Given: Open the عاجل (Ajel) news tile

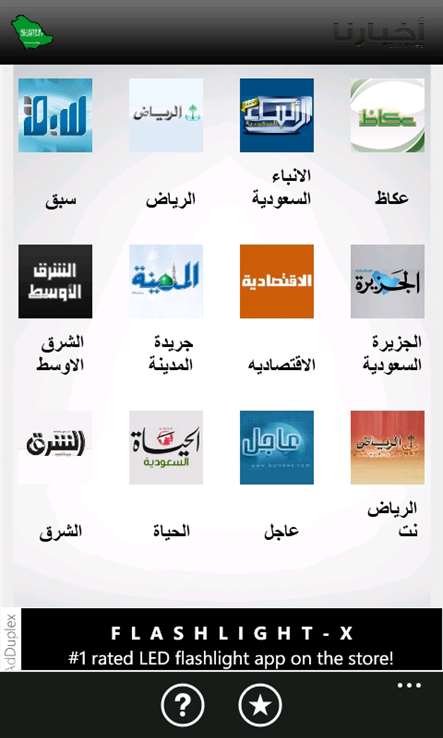Looking at the screenshot, I should [x=277, y=448].
